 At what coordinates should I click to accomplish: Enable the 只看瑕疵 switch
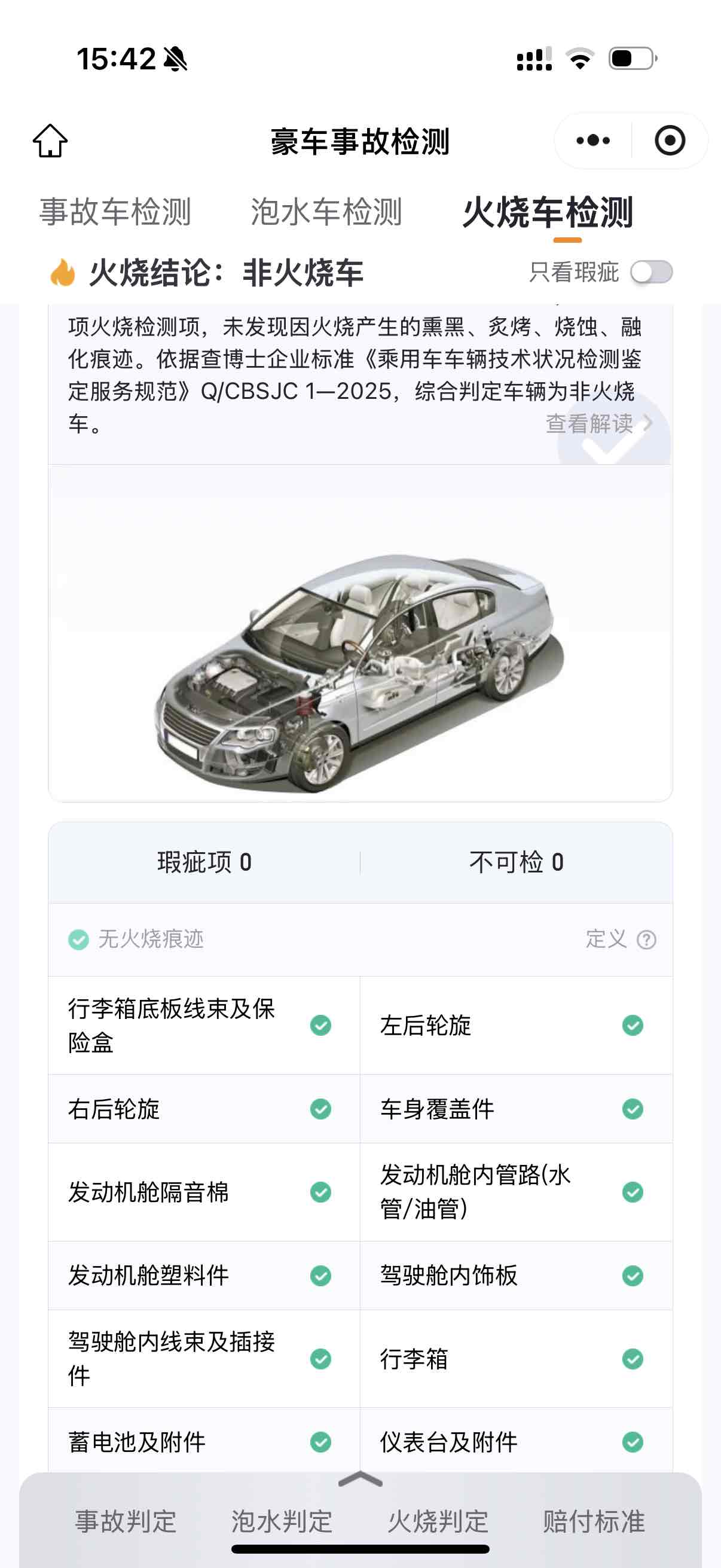click(x=651, y=272)
